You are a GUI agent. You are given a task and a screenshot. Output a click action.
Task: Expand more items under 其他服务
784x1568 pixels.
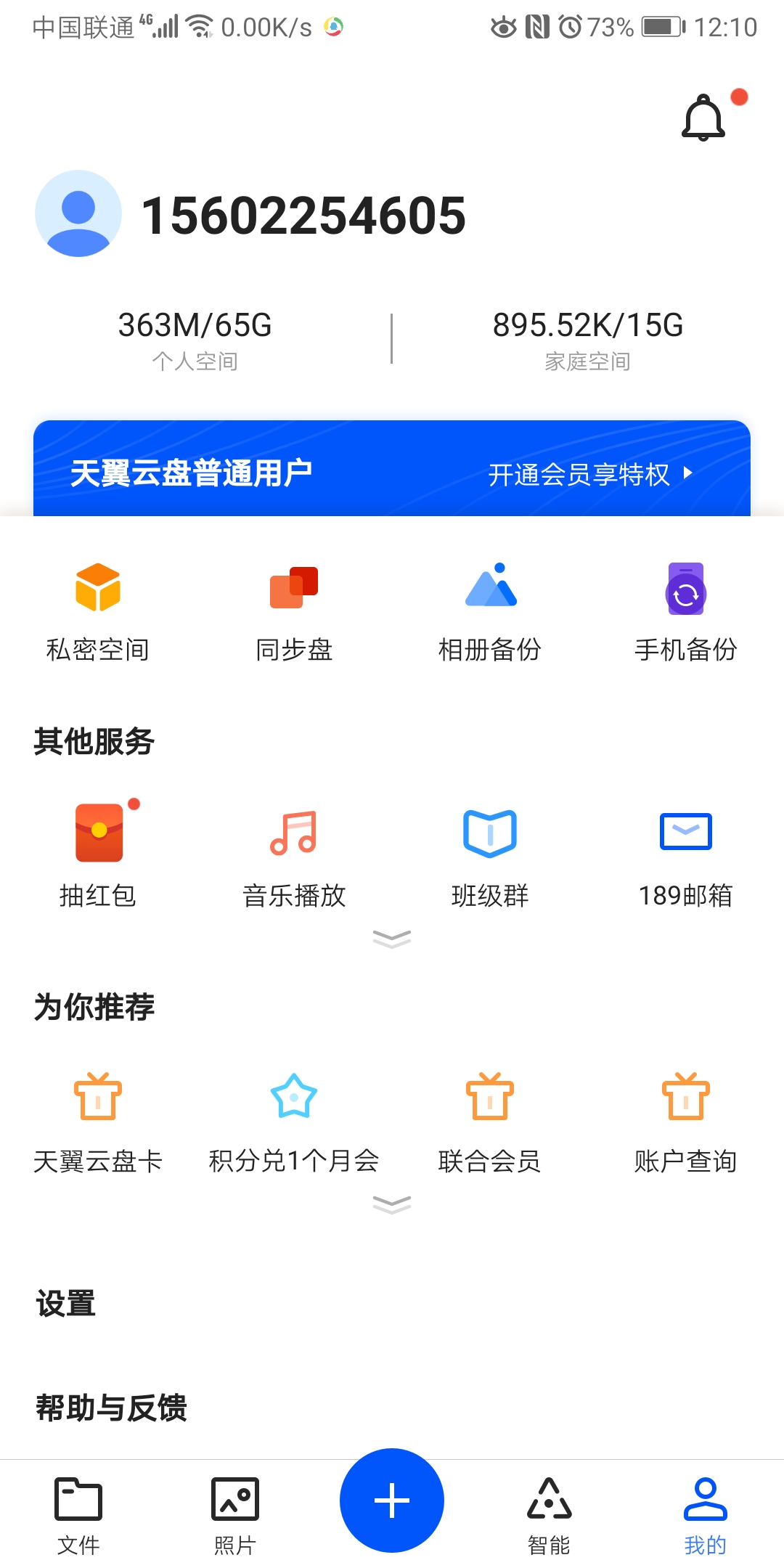(392, 938)
